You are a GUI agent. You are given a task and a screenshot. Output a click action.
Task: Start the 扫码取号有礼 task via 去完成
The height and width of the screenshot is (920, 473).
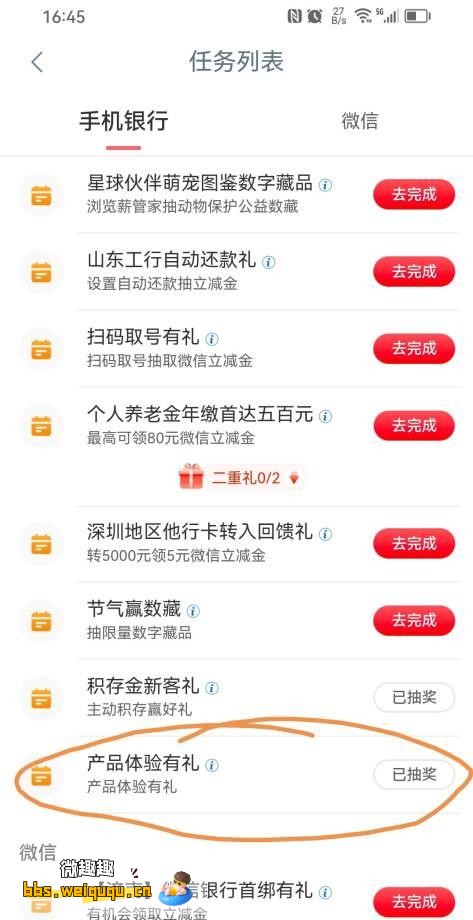[x=414, y=349]
